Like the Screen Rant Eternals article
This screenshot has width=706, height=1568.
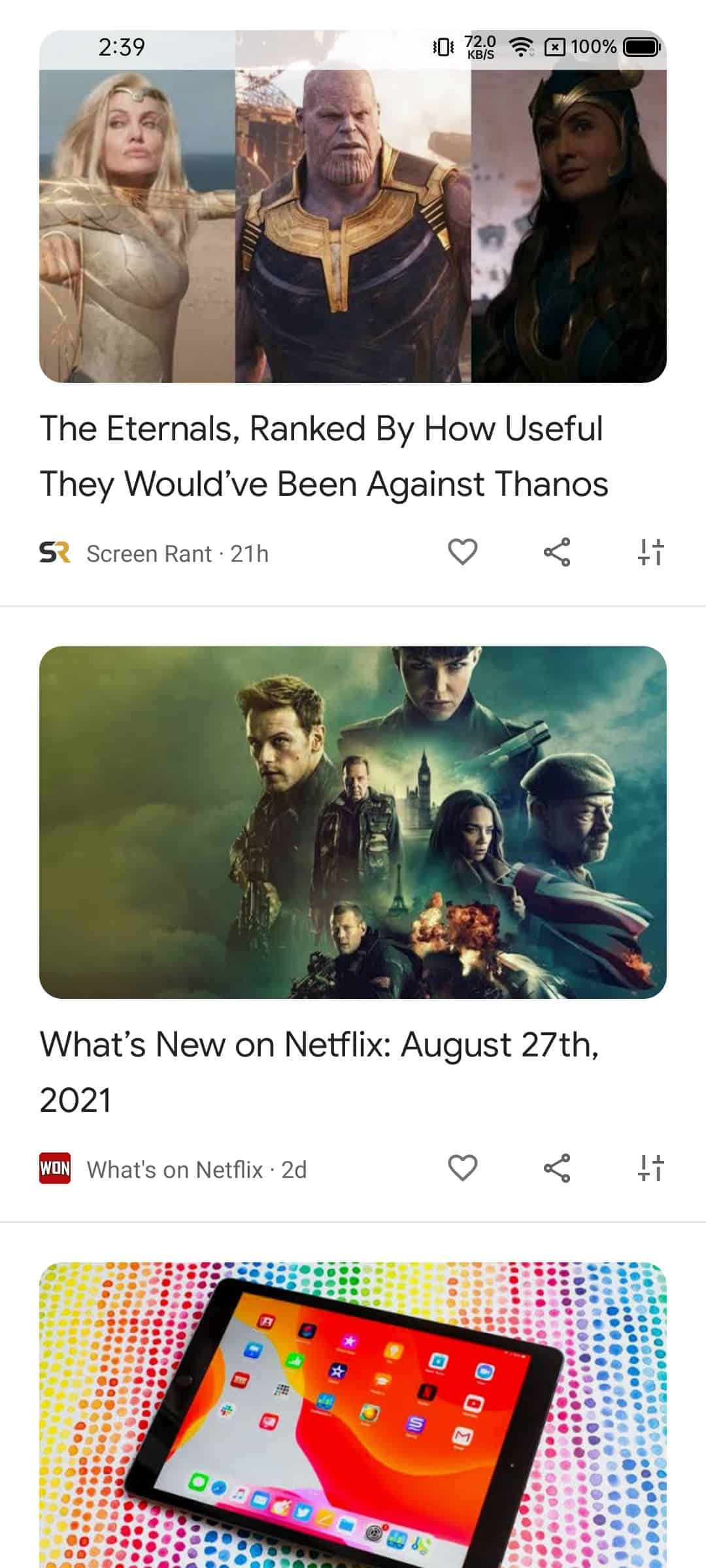click(x=462, y=553)
